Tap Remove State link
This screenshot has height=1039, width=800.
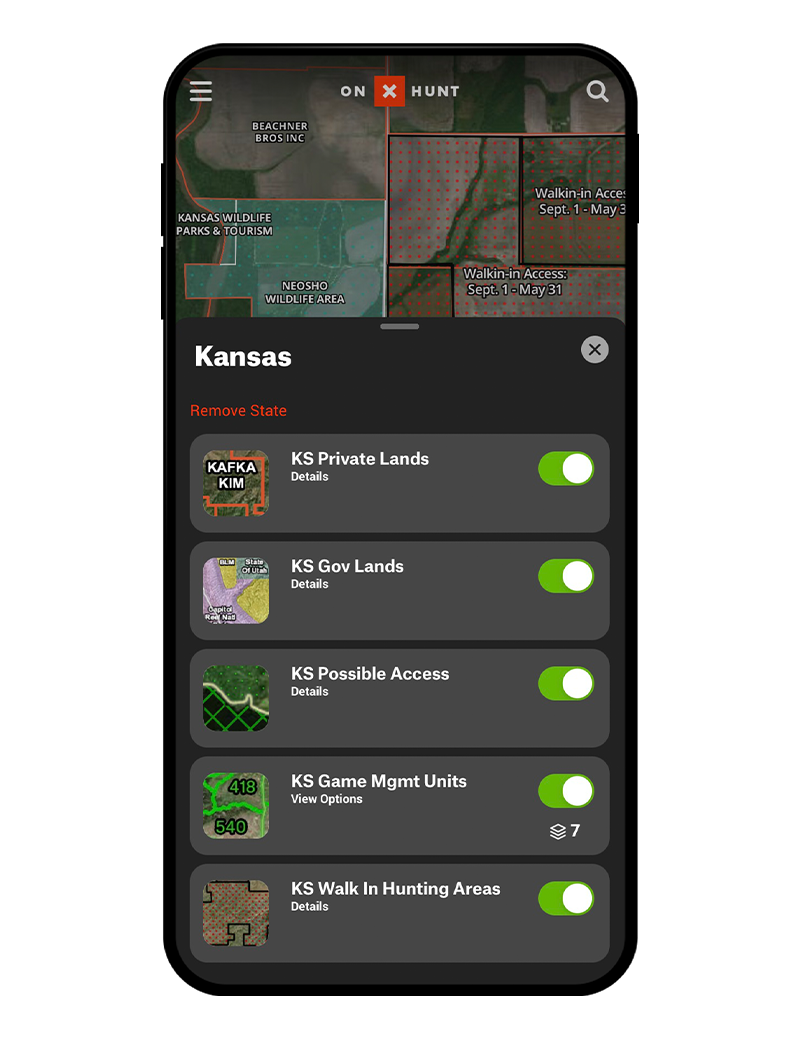tap(238, 411)
